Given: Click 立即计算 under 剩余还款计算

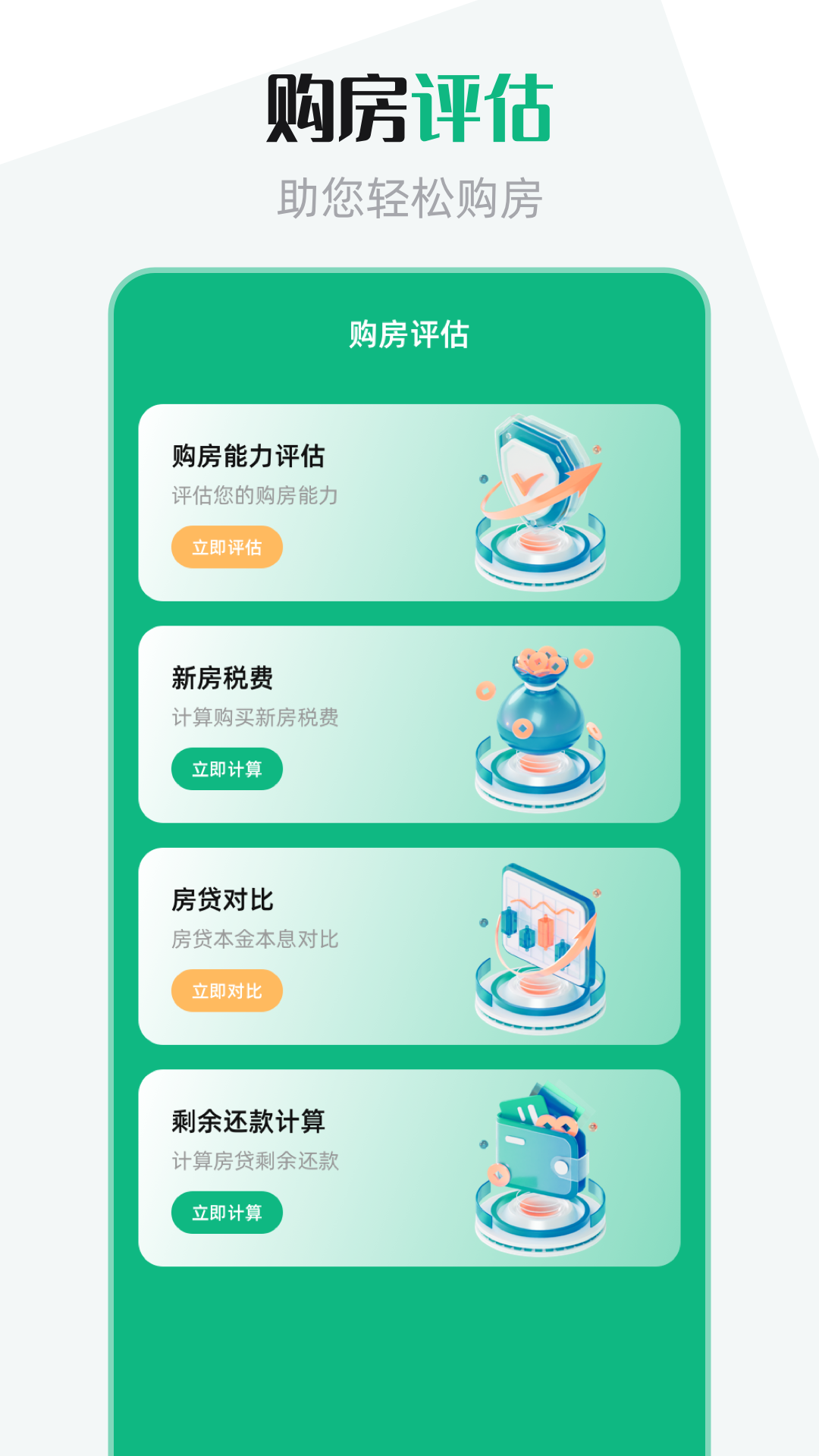Looking at the screenshot, I should click(227, 1213).
